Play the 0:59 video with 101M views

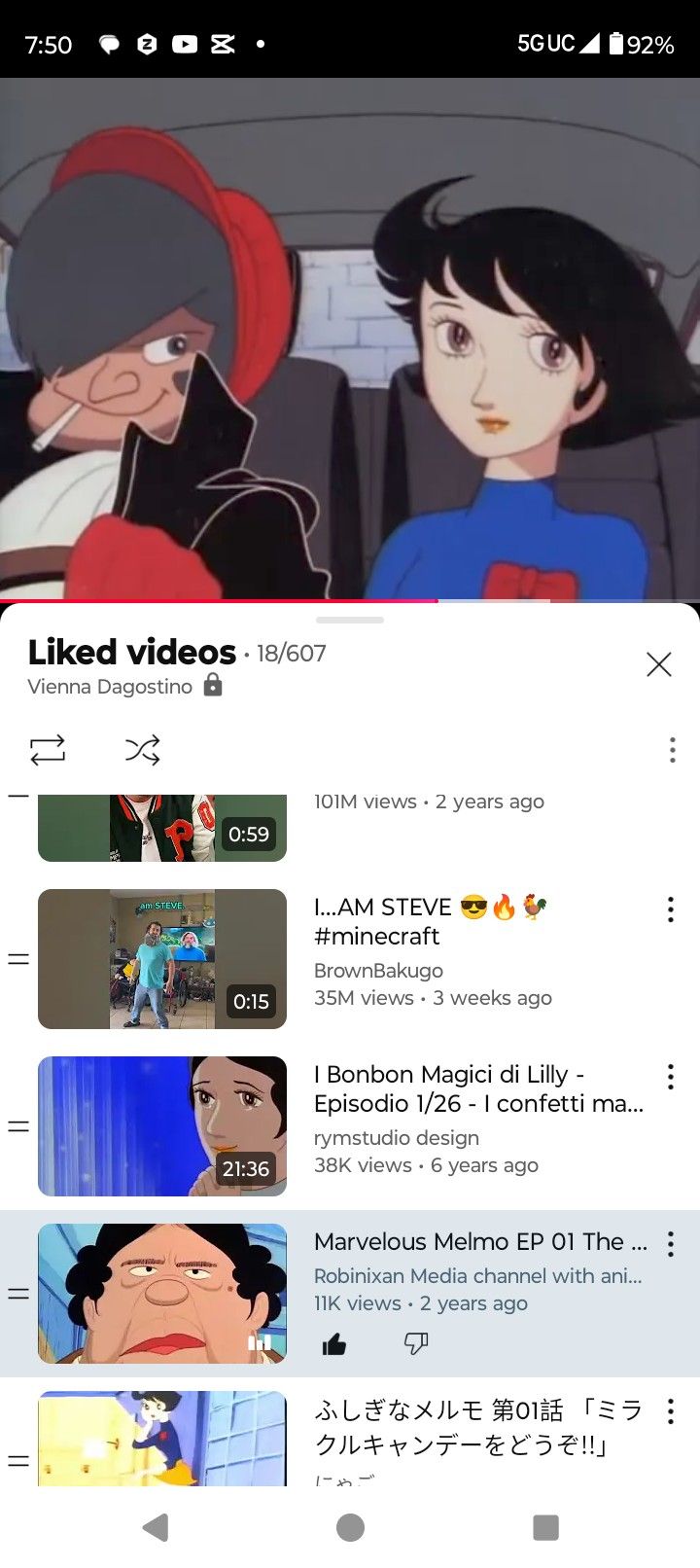(162, 828)
